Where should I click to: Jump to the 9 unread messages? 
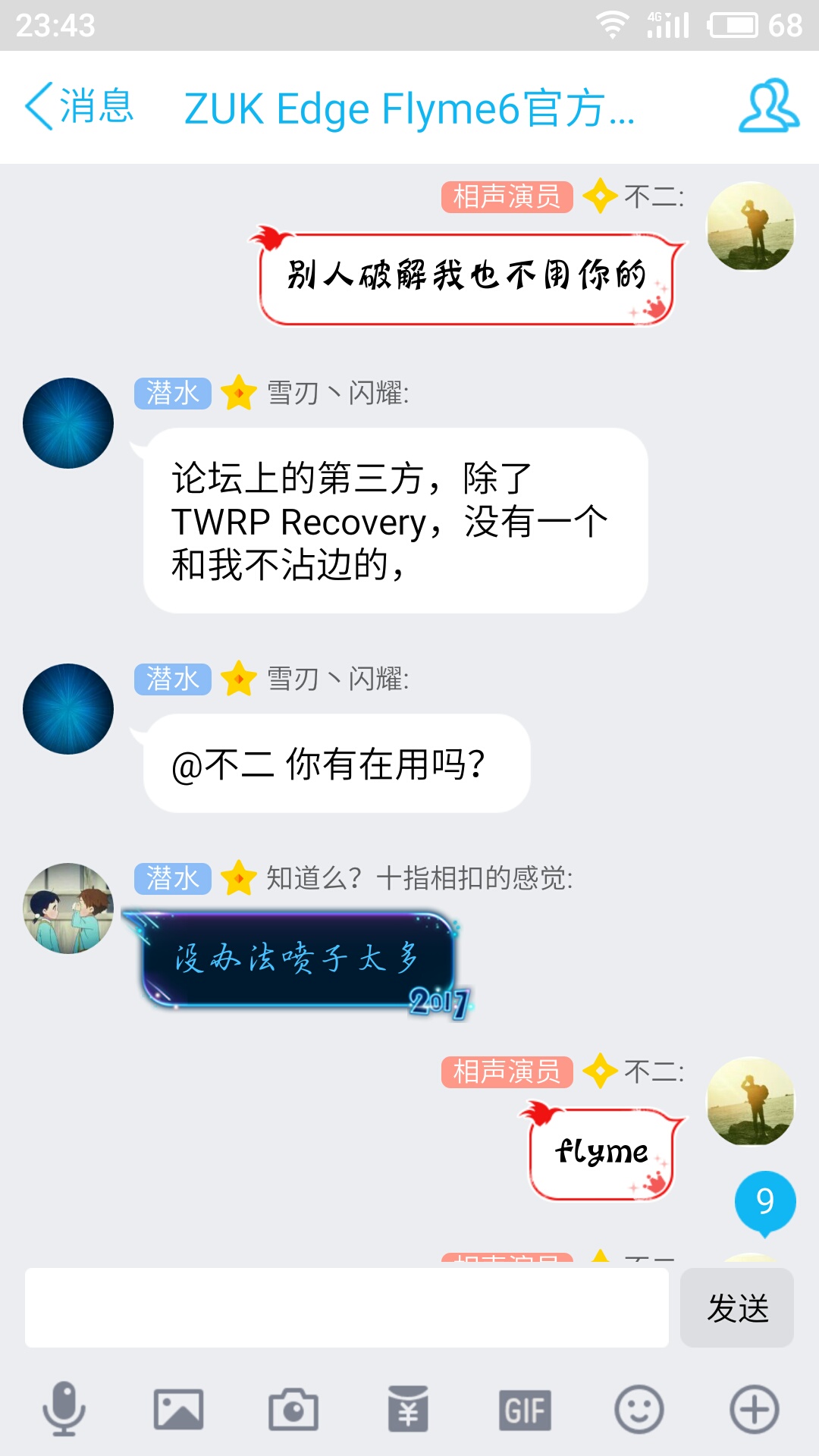pyautogui.click(x=764, y=1202)
